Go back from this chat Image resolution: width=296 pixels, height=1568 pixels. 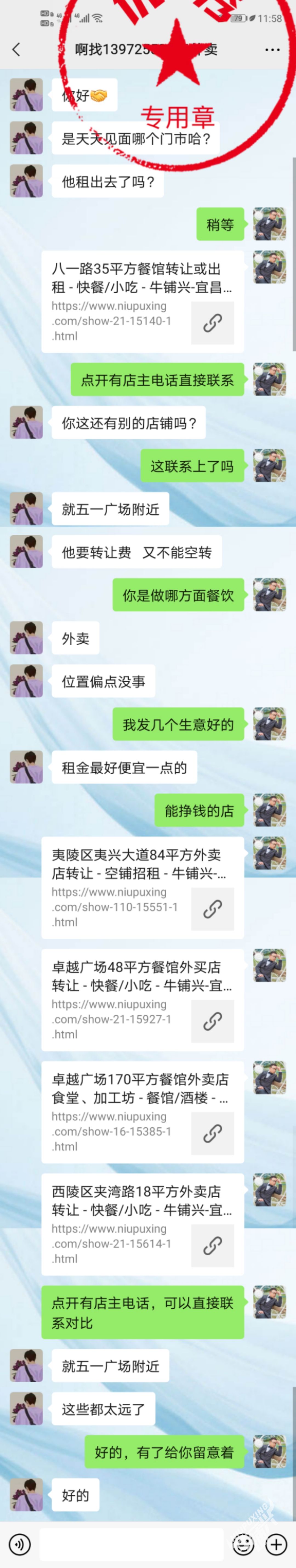click(16, 49)
